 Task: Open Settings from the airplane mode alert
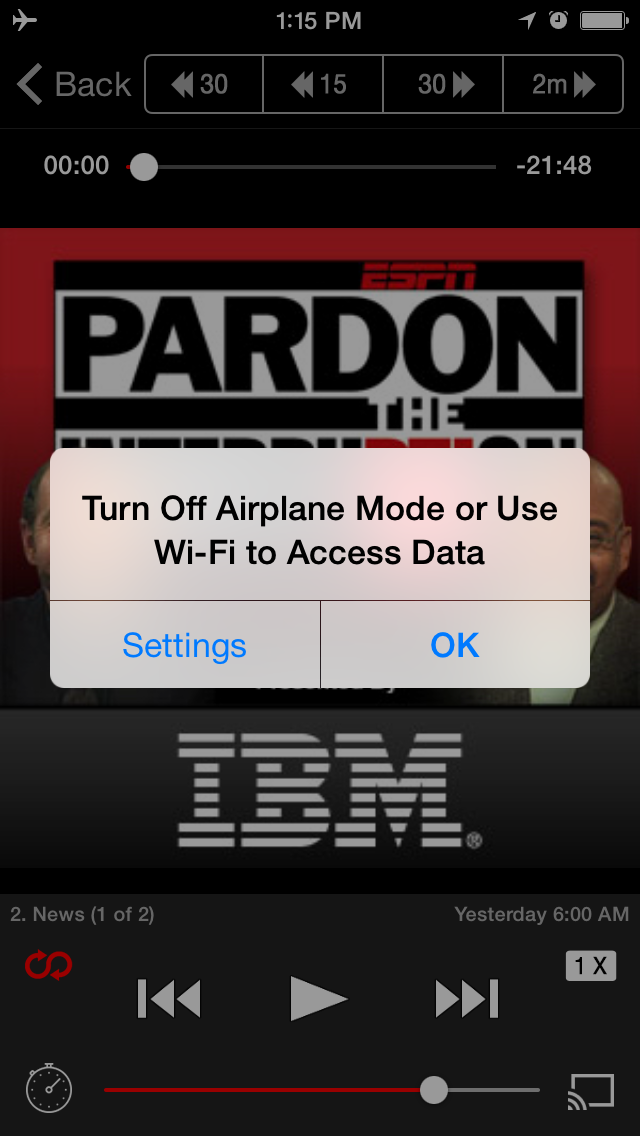tap(185, 645)
